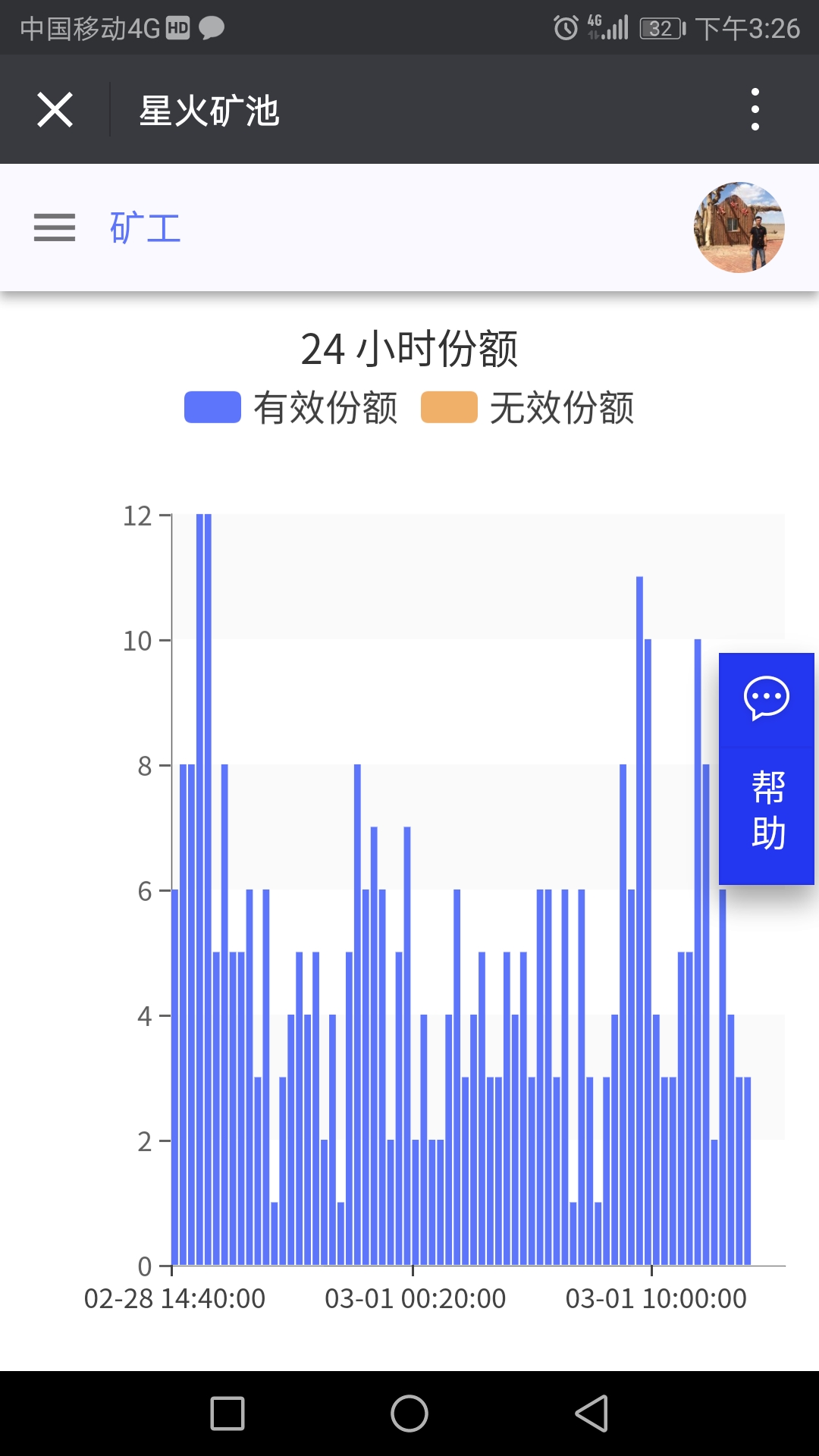Open the hamburger menu icon
This screenshot has width=819, height=1456.
coord(54,228)
